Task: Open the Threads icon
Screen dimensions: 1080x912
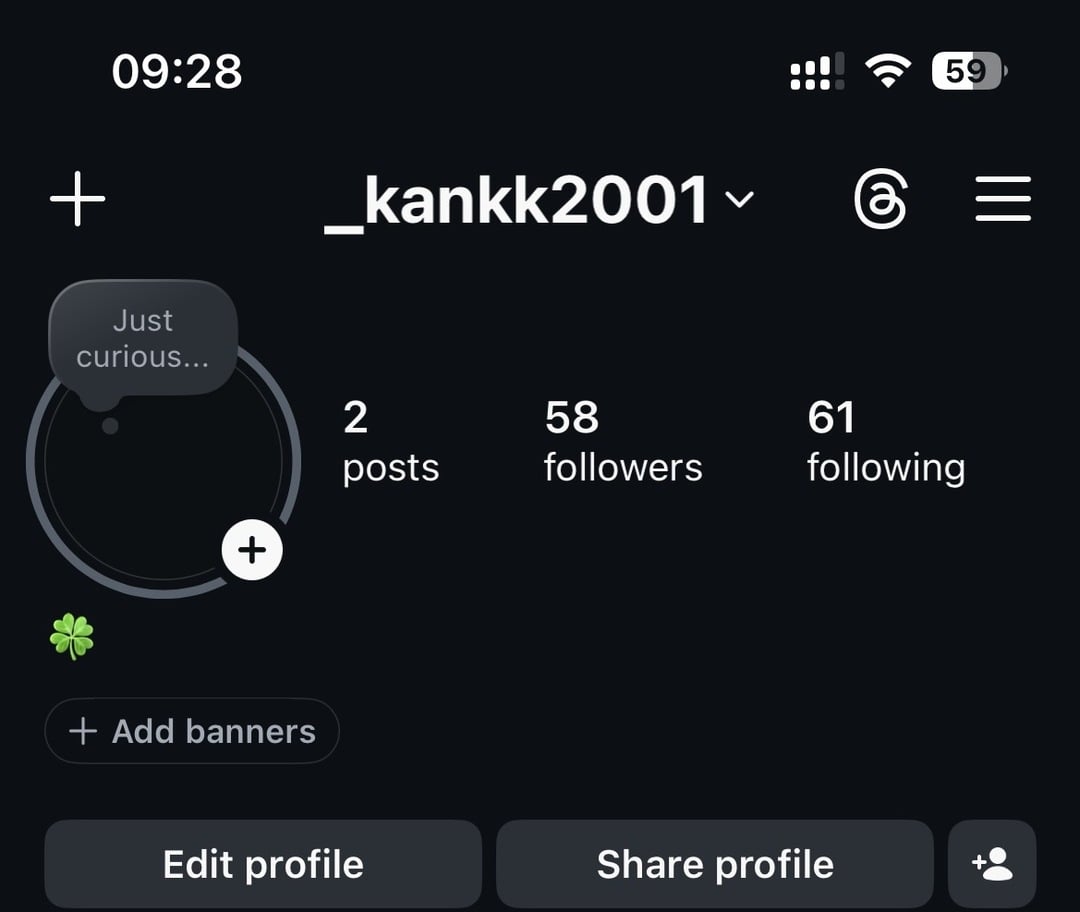Action: click(x=881, y=199)
